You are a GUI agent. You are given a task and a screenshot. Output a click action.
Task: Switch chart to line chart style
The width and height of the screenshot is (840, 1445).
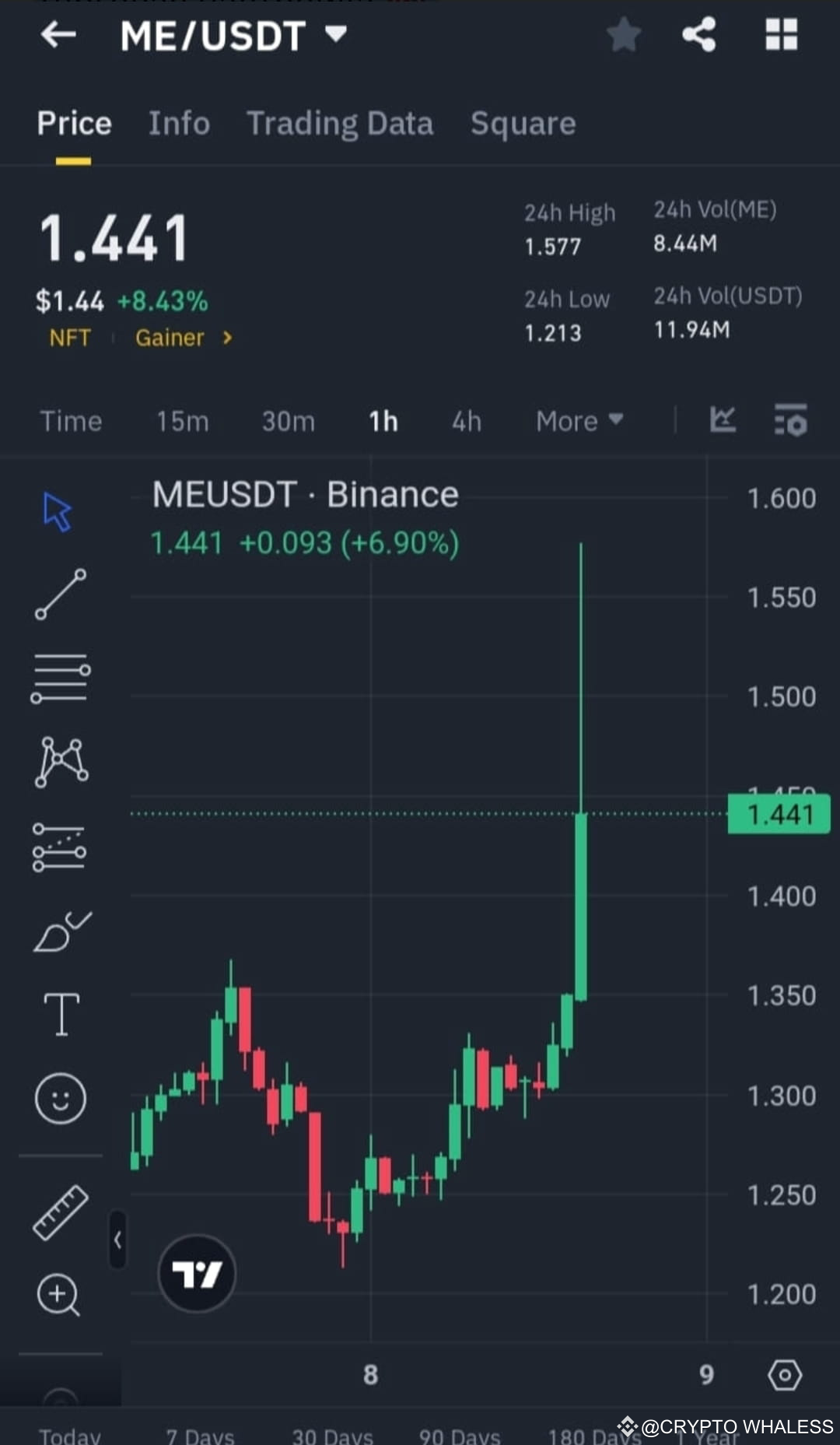click(723, 420)
